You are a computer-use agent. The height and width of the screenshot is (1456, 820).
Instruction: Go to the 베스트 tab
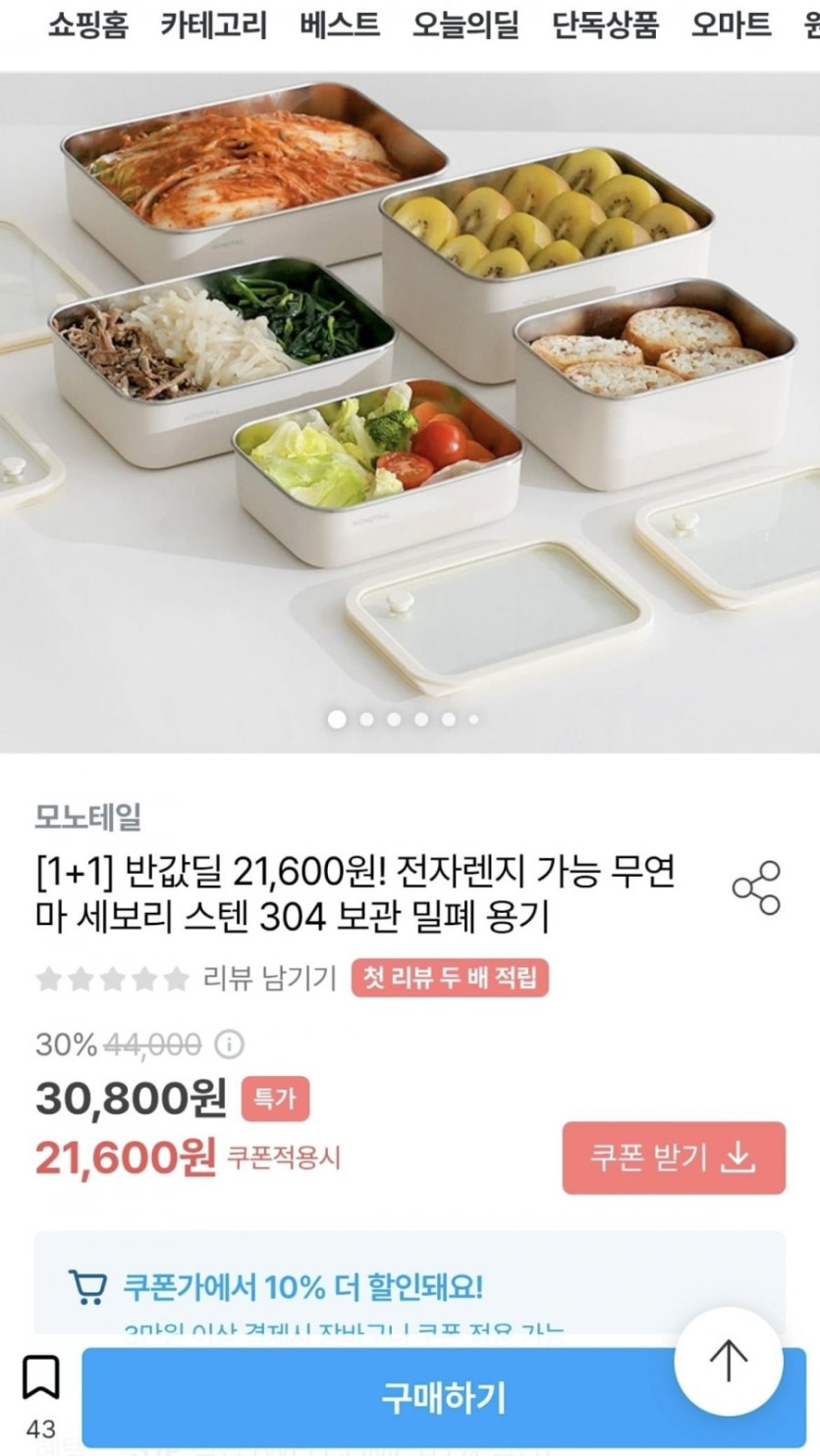click(x=340, y=26)
